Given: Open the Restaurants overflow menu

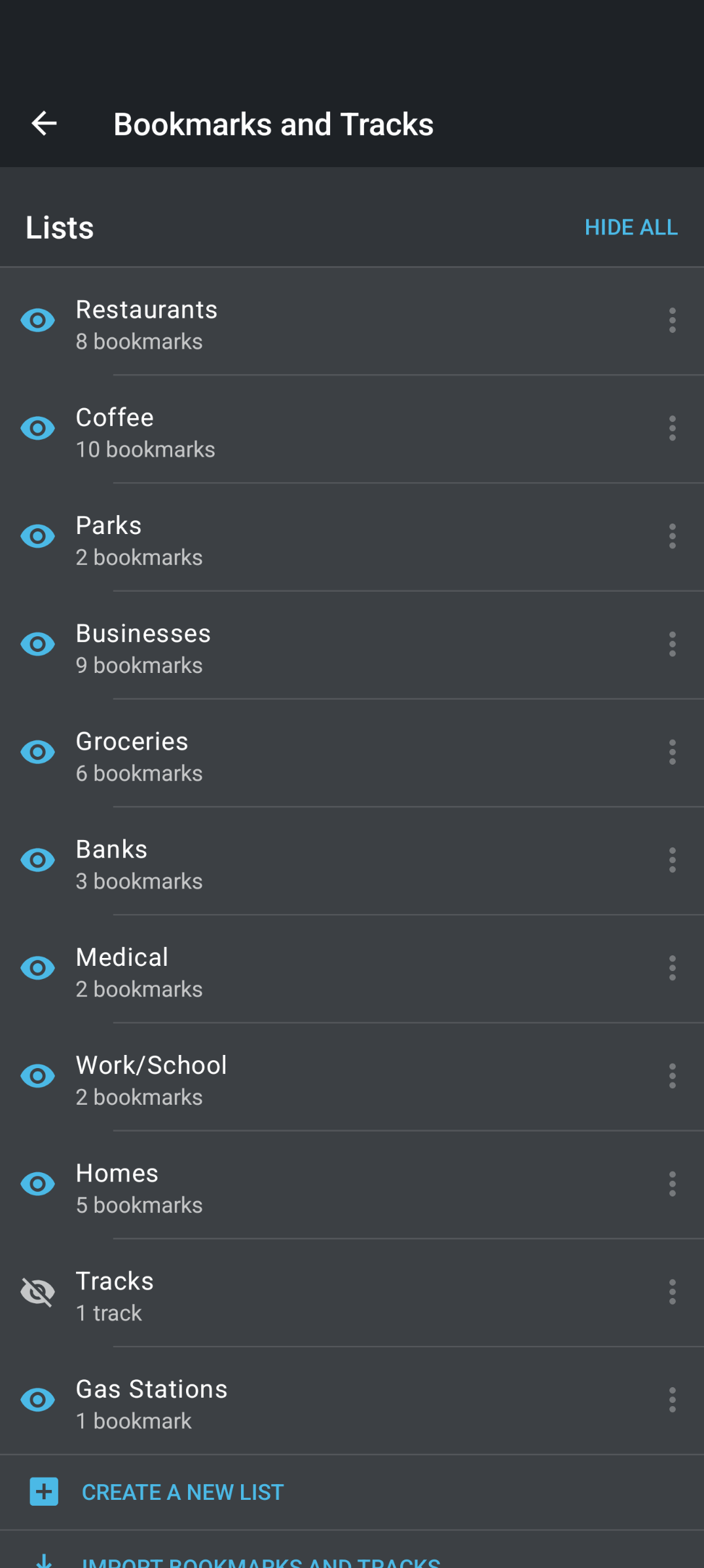Looking at the screenshot, I should click(672, 320).
